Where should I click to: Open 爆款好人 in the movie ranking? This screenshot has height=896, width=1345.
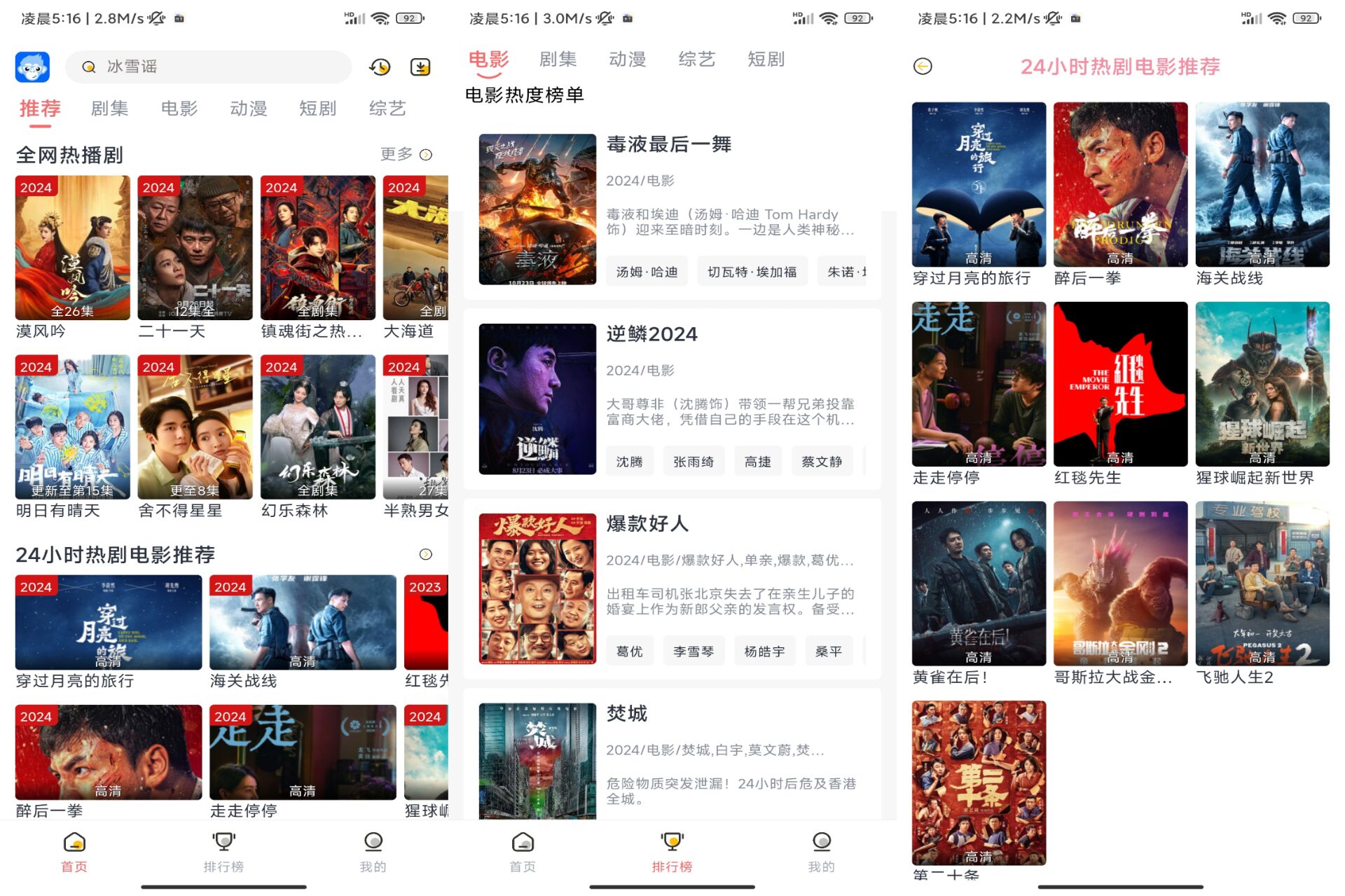pyautogui.click(x=647, y=524)
